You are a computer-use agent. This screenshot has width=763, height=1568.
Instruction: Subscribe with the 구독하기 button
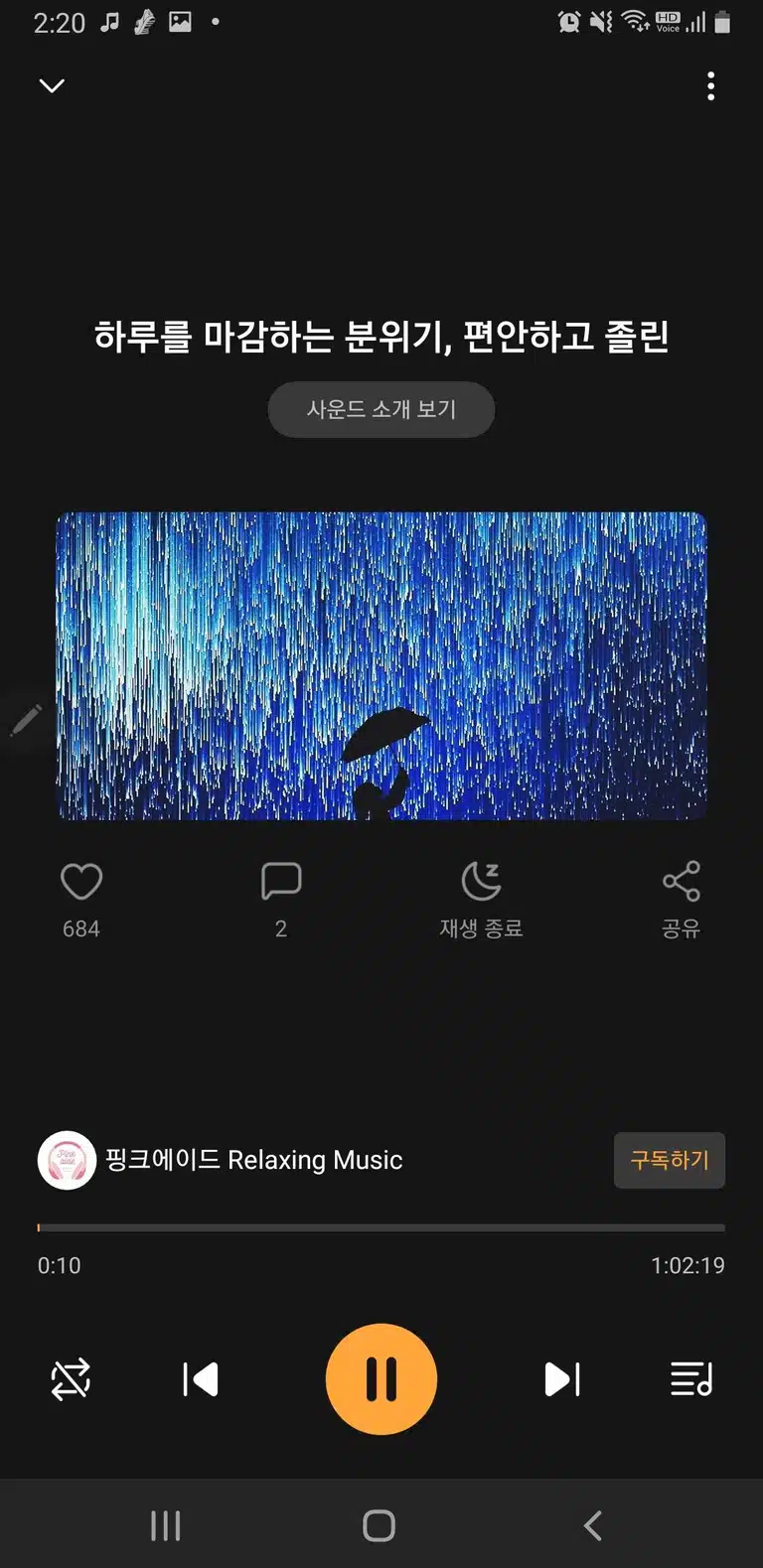(670, 1160)
